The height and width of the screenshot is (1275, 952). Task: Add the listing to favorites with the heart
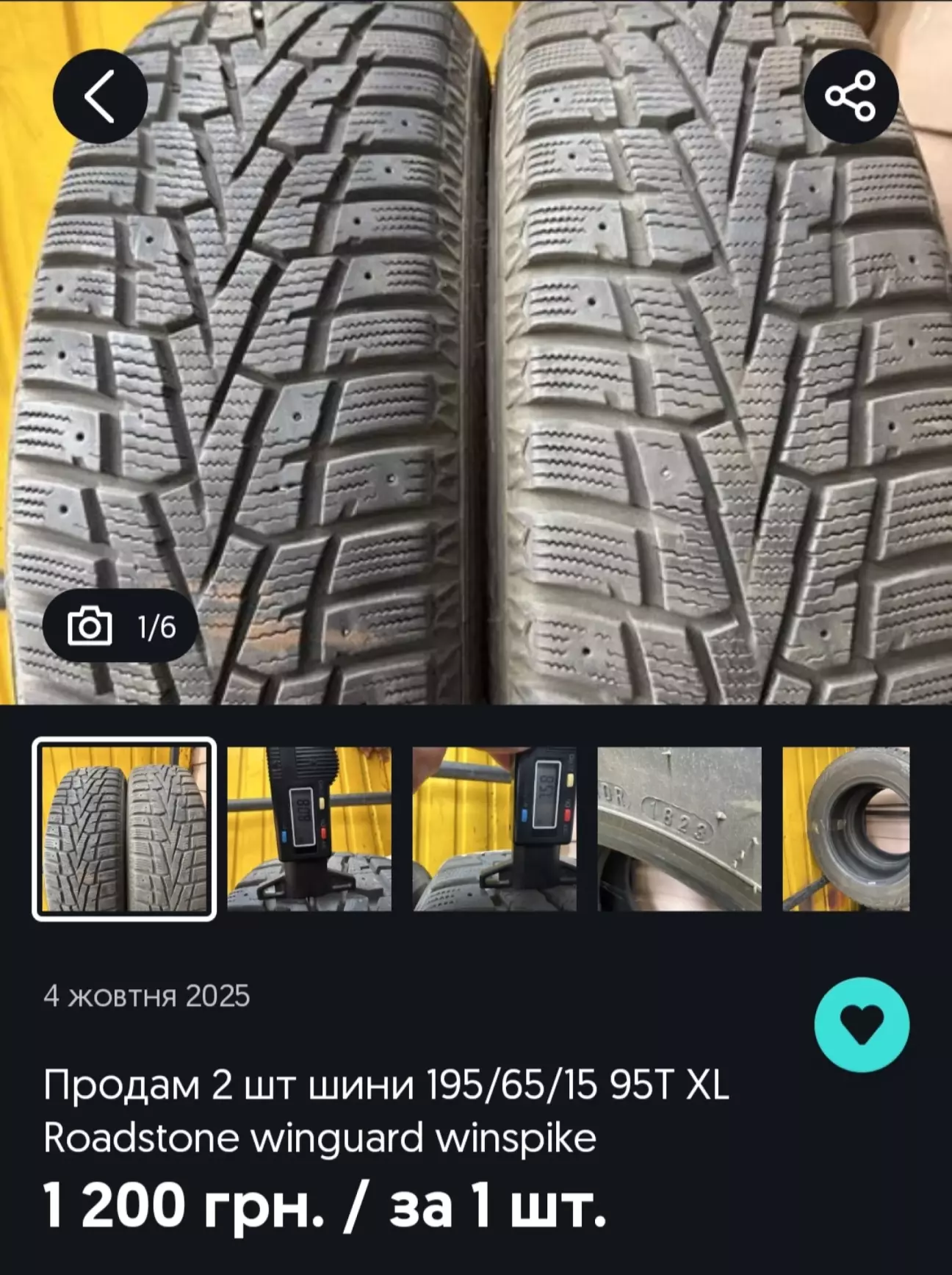pyautogui.click(x=862, y=1025)
